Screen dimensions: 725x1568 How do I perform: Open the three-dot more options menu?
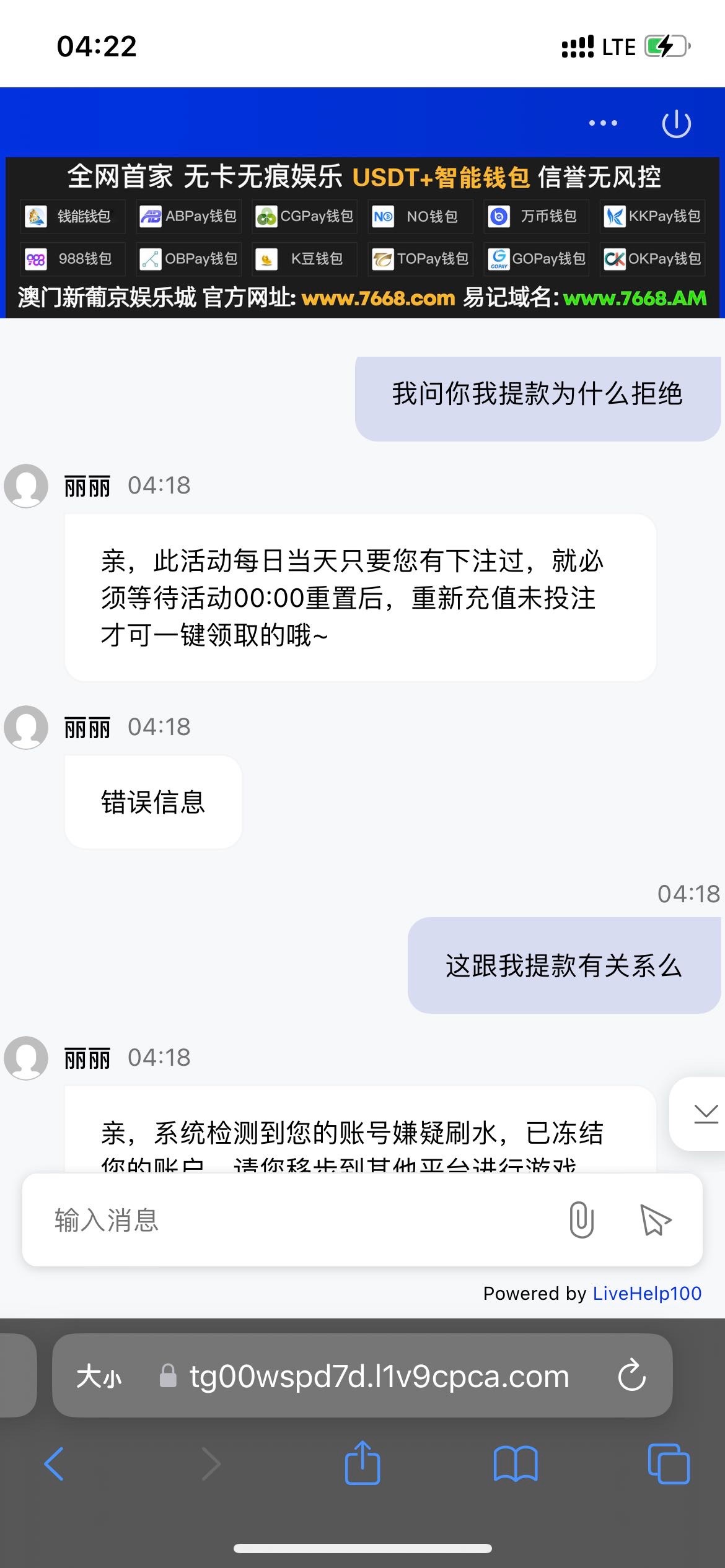(603, 123)
